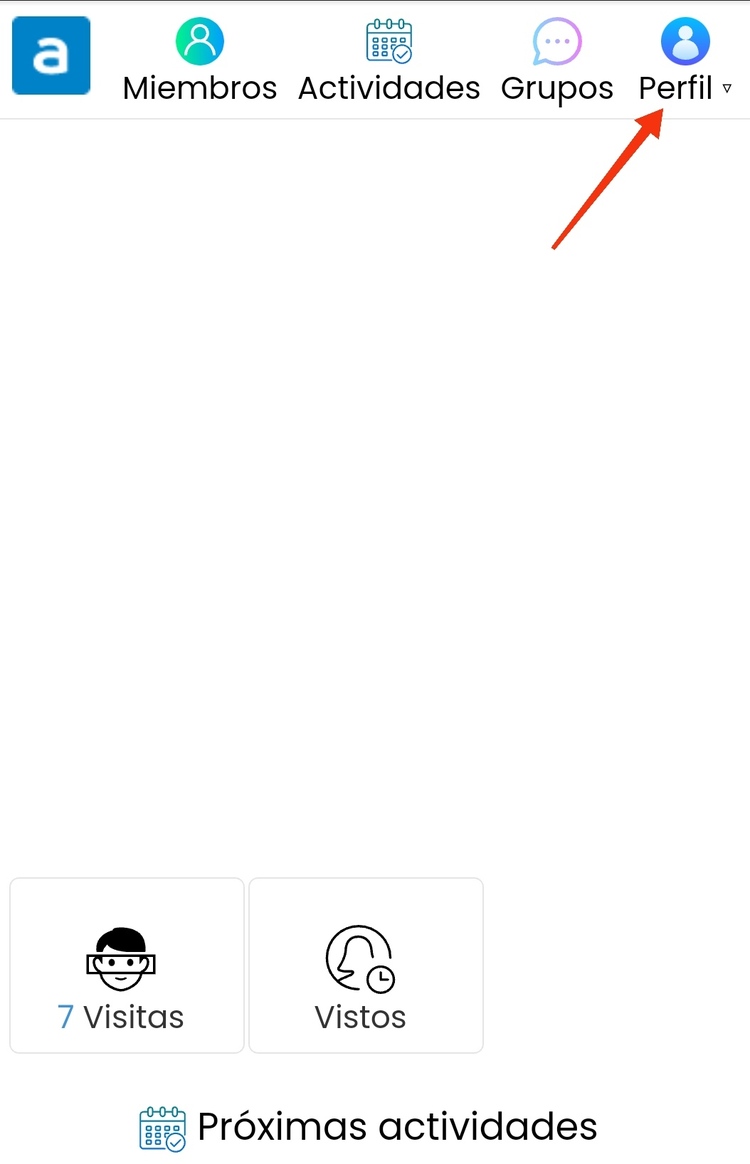Switch to Grupos
The image size is (750, 1164).
coord(557,64)
